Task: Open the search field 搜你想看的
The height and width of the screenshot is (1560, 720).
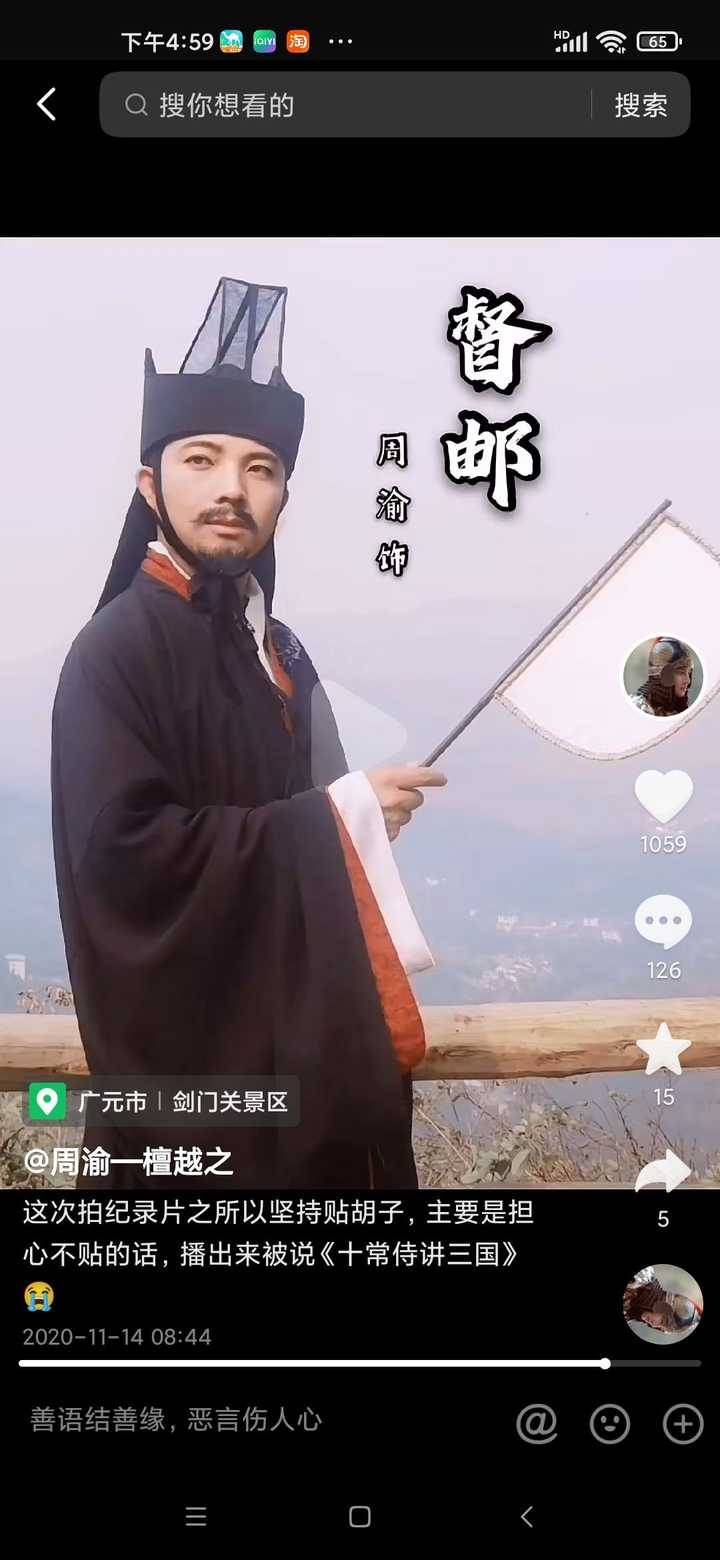Action: (x=350, y=105)
